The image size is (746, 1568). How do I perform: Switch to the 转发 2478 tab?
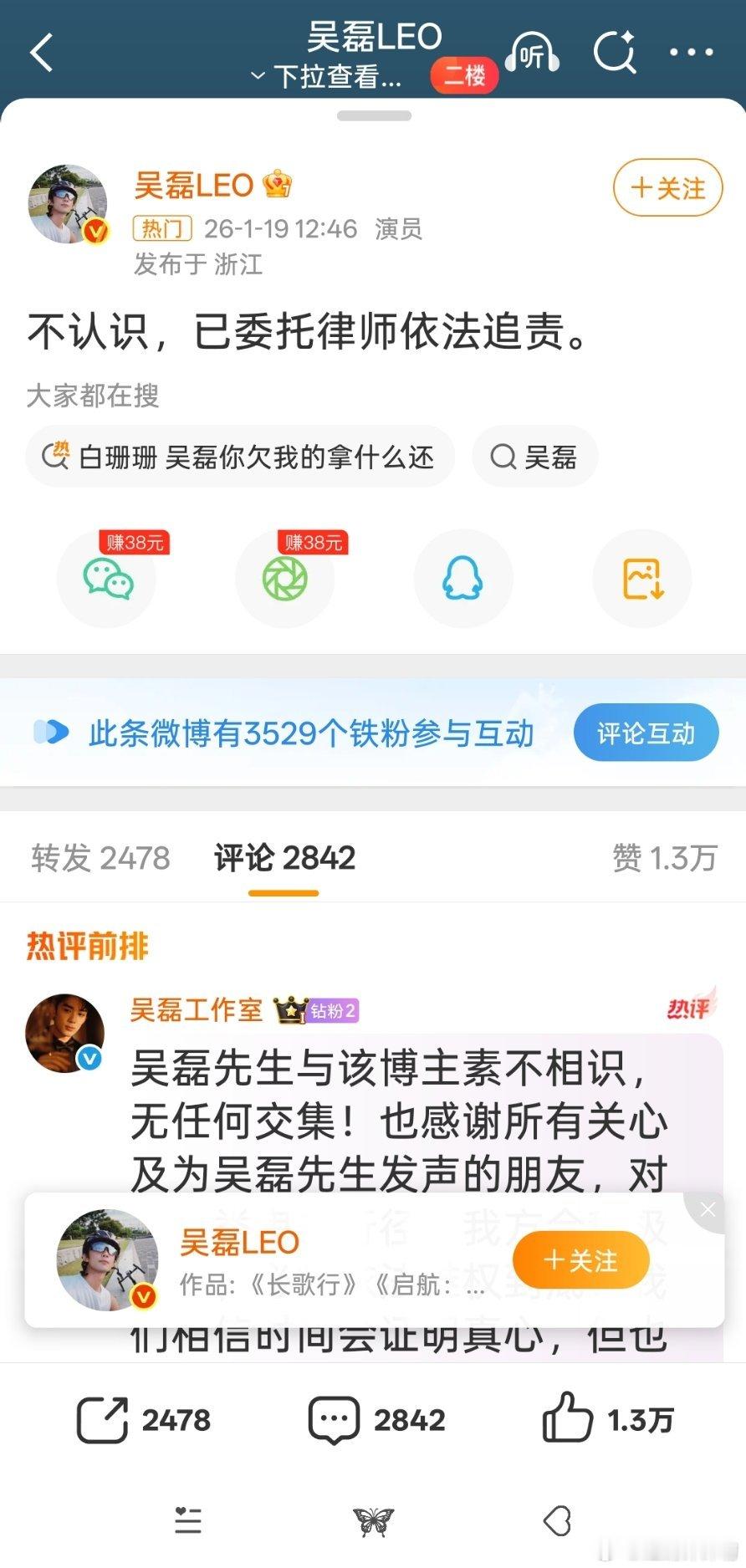pos(100,858)
